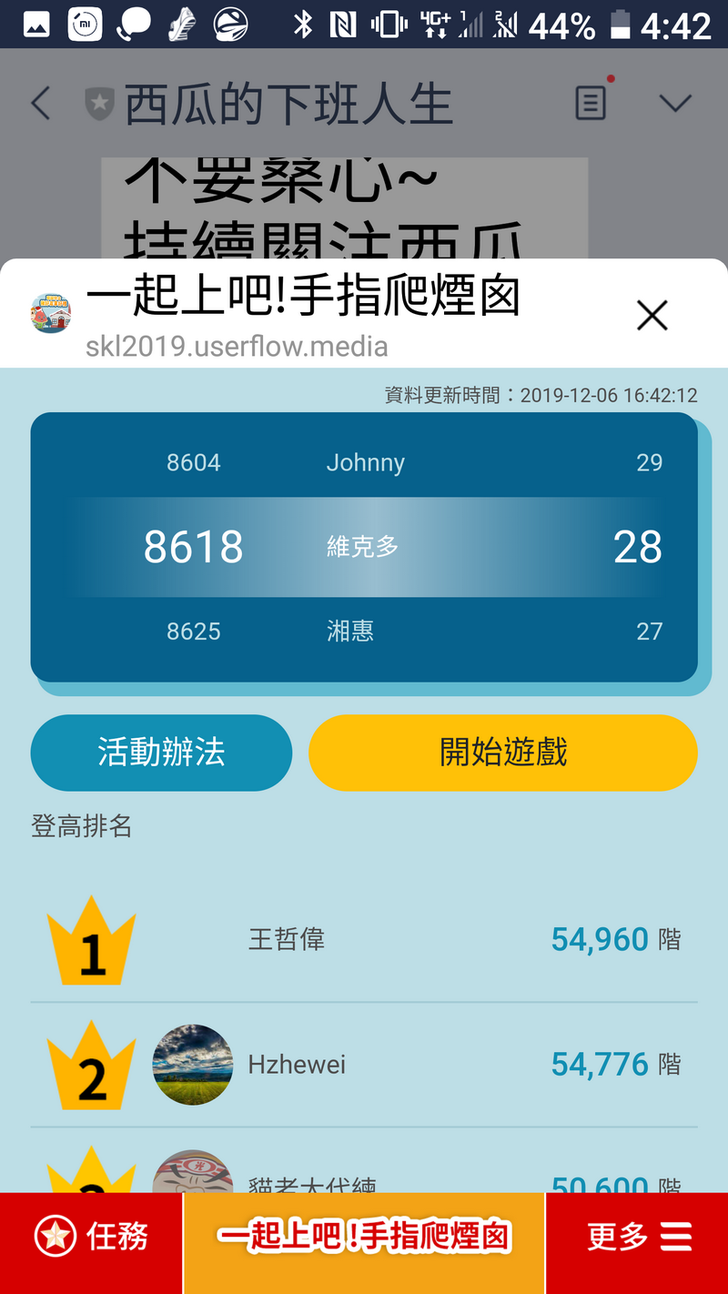The height and width of the screenshot is (1294, 728).
Task: Open 活動辦法 activity rules
Action: 161,752
